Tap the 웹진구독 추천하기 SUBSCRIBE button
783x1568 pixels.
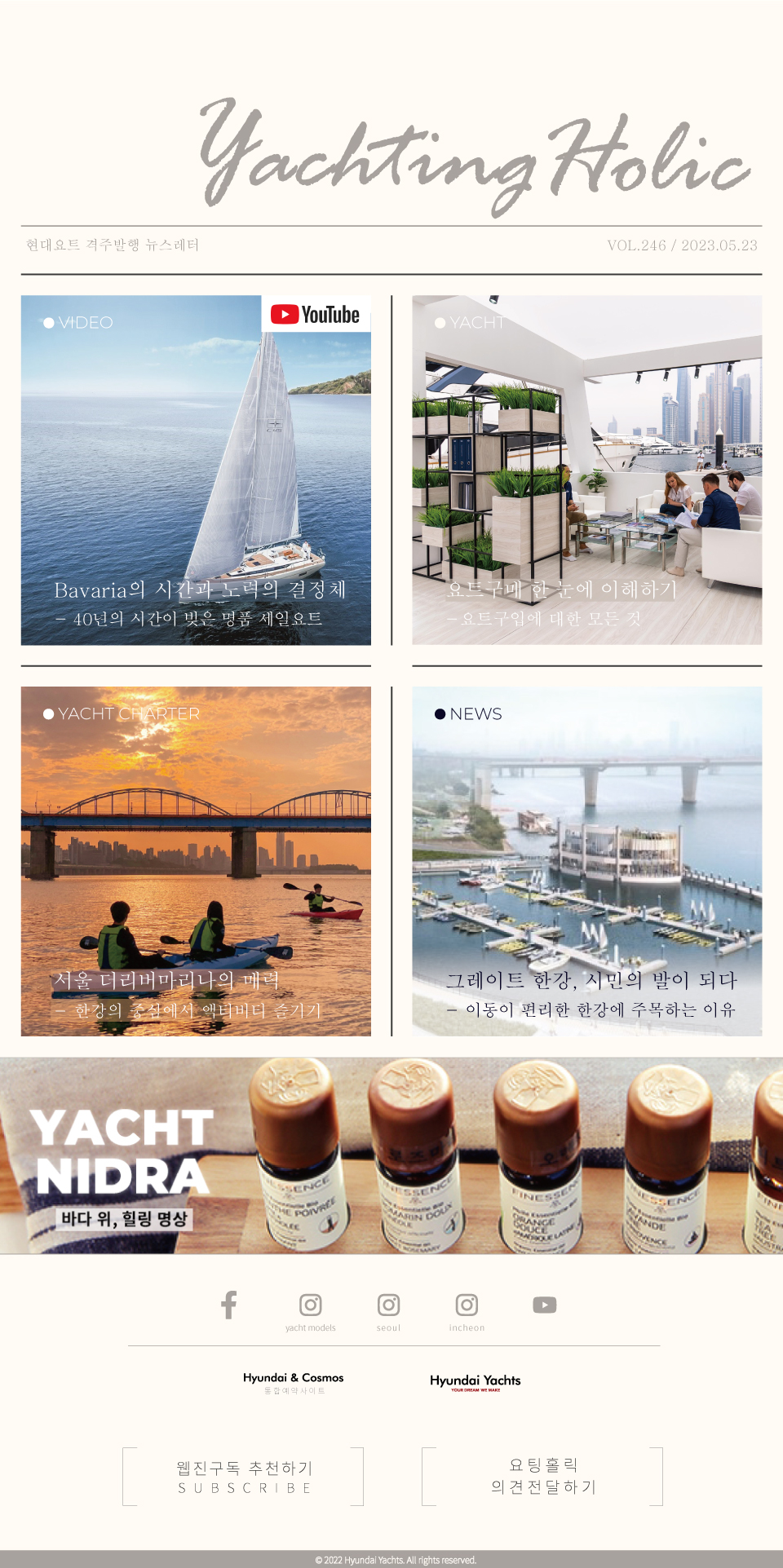[243, 1477]
